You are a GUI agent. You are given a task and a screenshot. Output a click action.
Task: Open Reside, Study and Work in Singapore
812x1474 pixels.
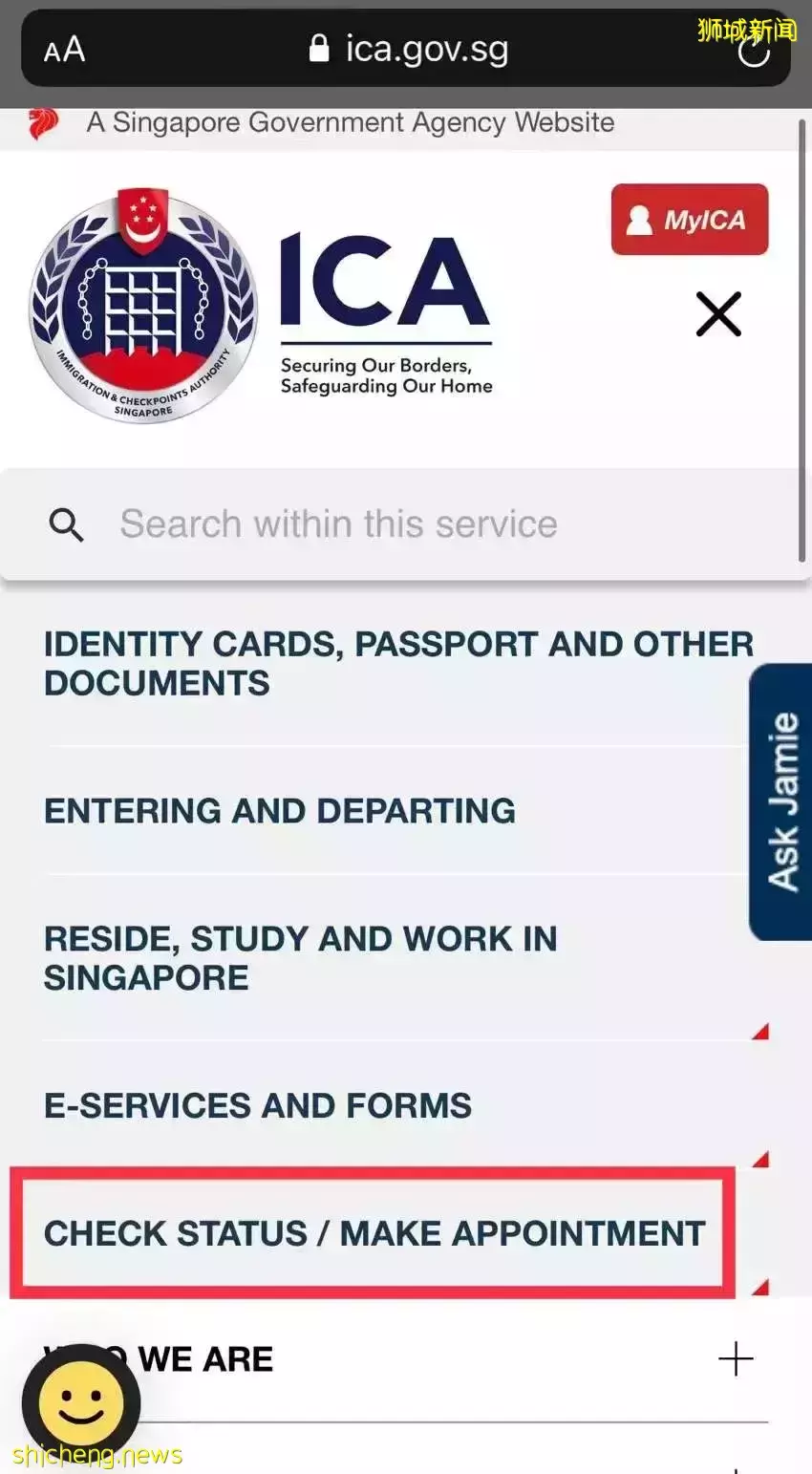[300, 958]
